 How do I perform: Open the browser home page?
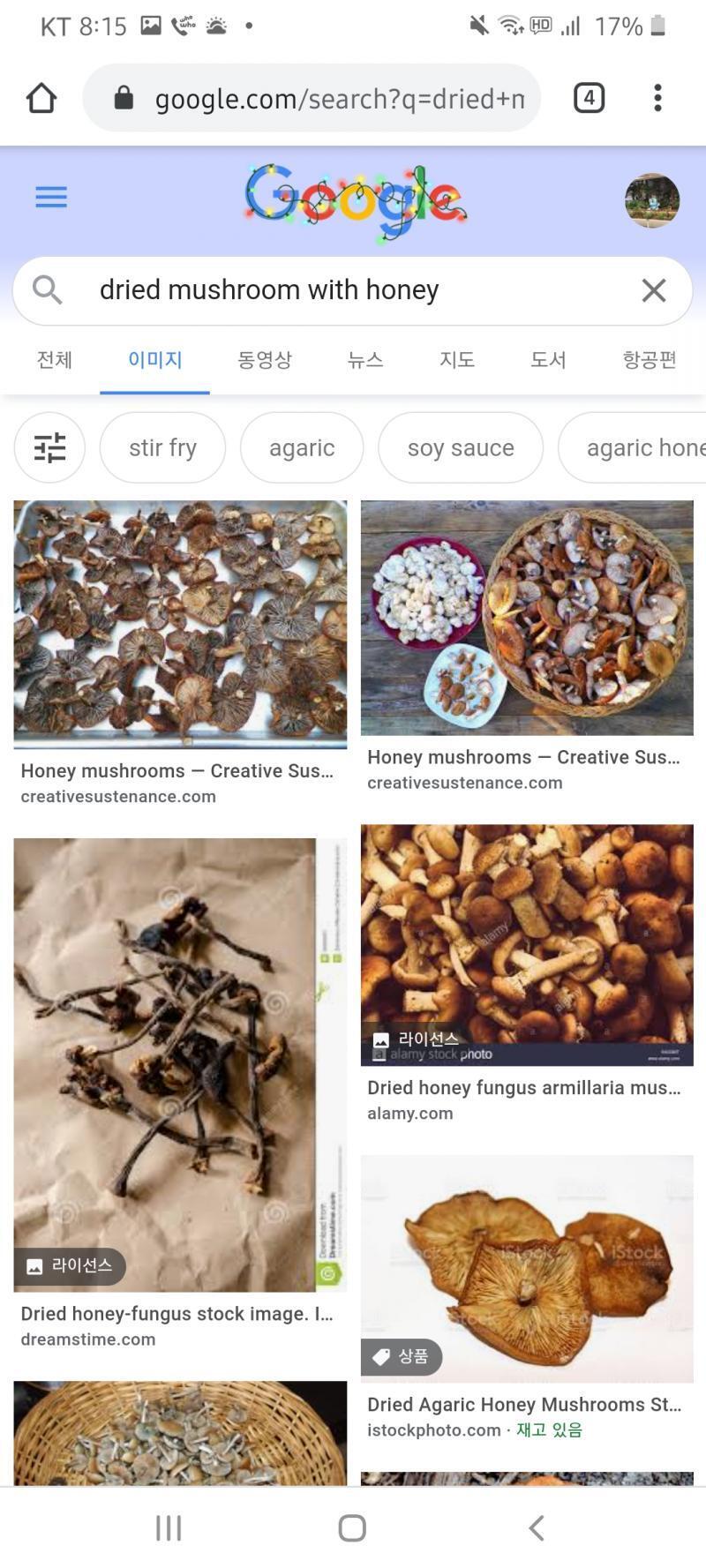41,98
